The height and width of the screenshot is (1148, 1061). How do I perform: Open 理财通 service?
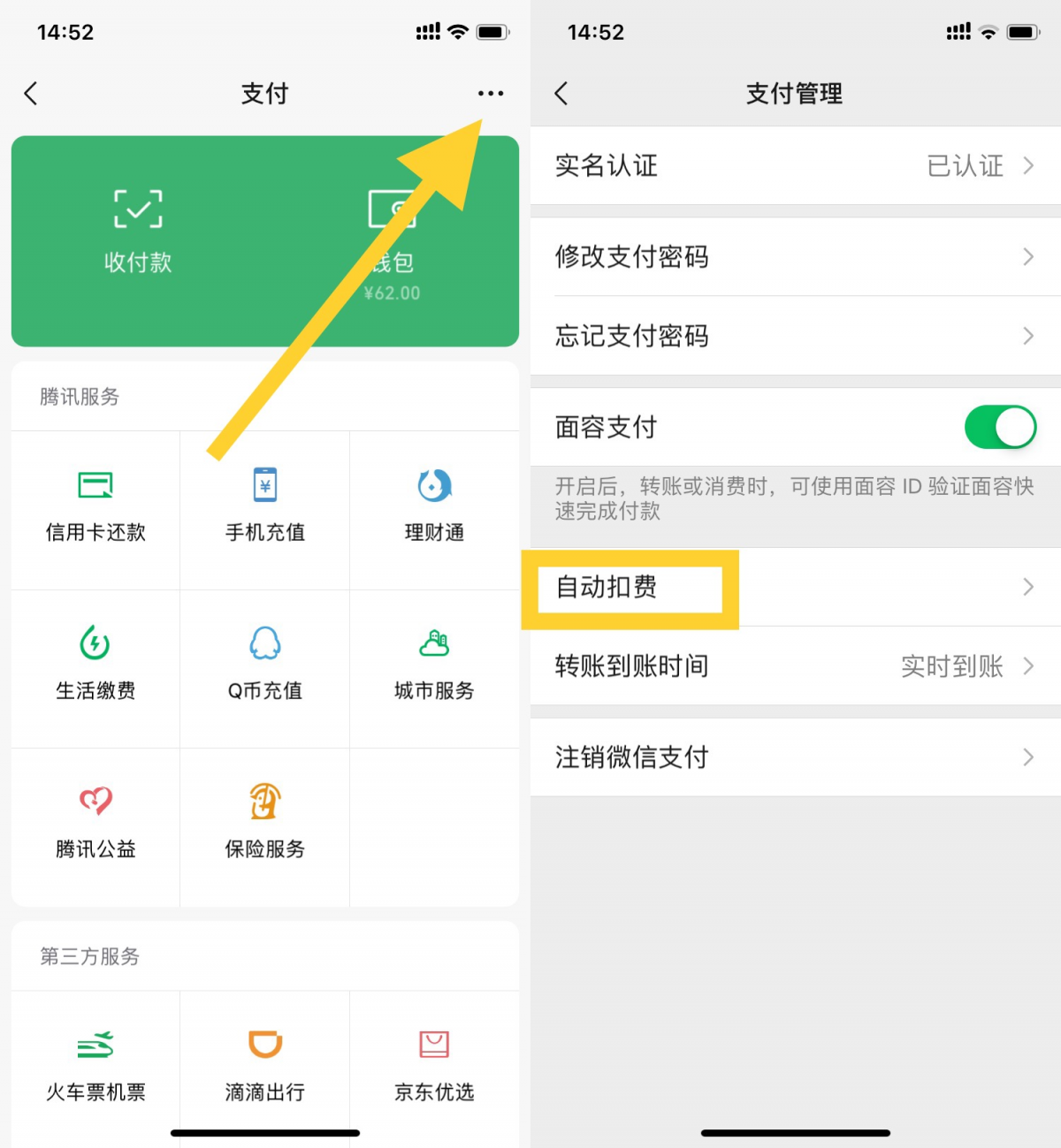tap(434, 506)
